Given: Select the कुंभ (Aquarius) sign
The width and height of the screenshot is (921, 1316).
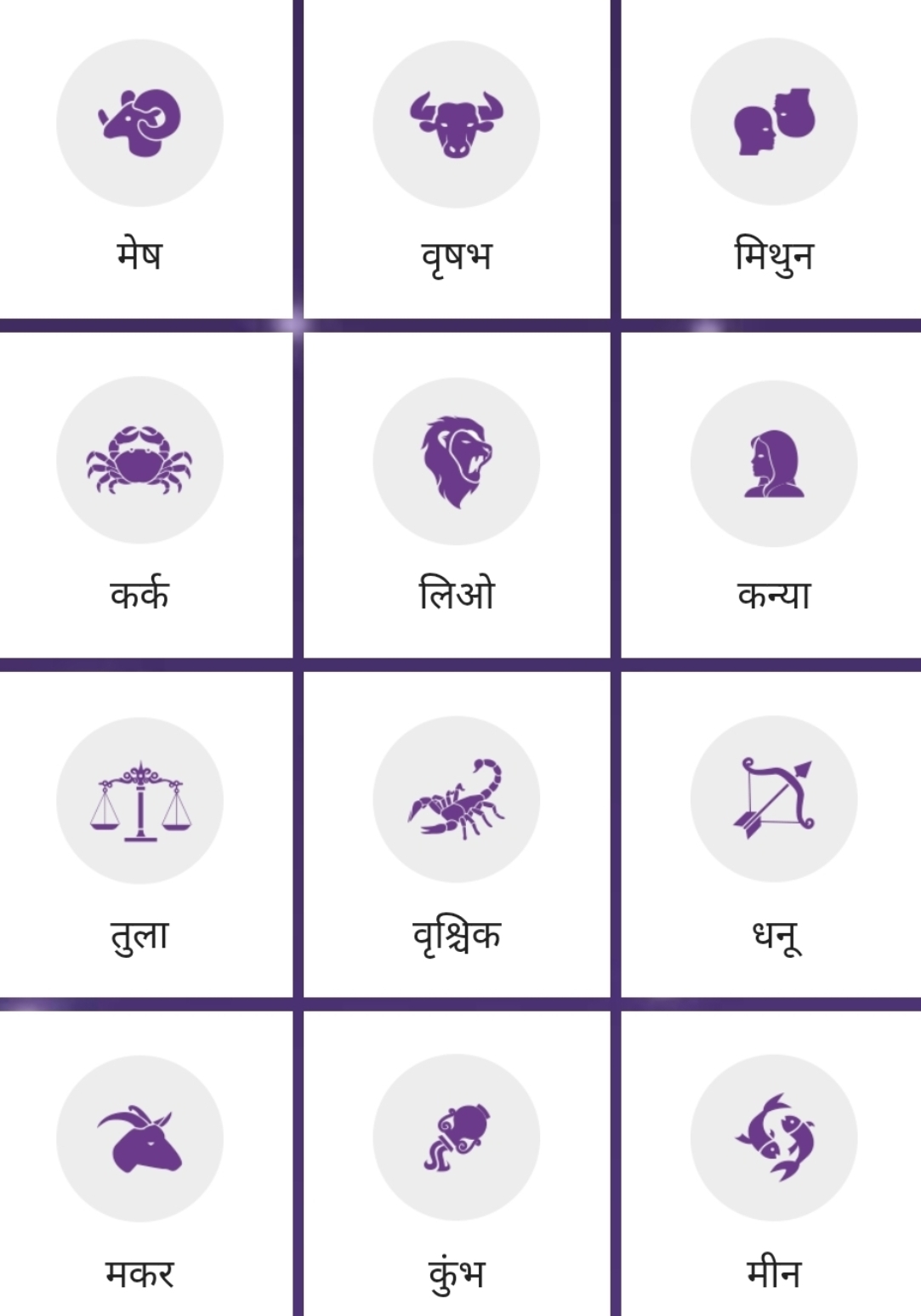Looking at the screenshot, I should [457, 1138].
